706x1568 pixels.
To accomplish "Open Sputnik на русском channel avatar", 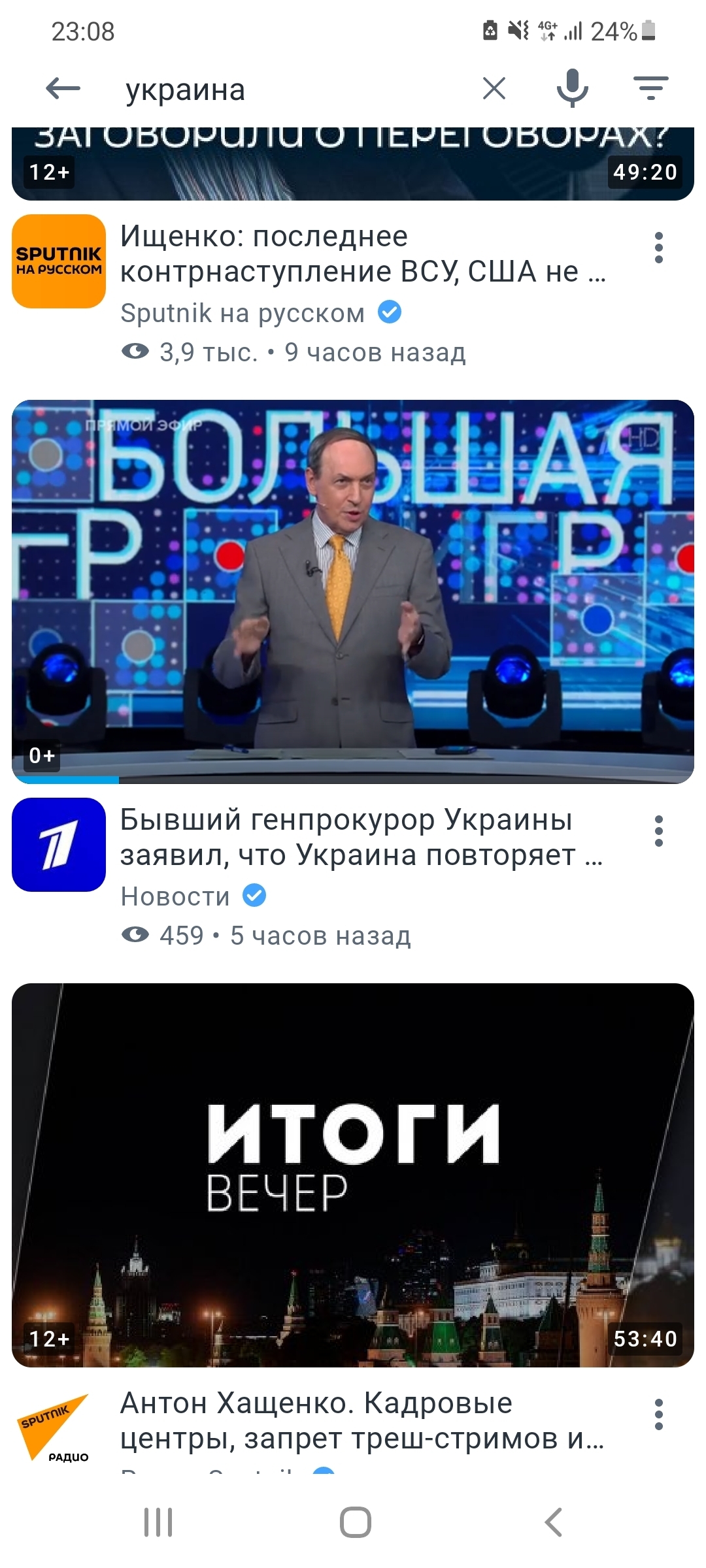I will (59, 261).
